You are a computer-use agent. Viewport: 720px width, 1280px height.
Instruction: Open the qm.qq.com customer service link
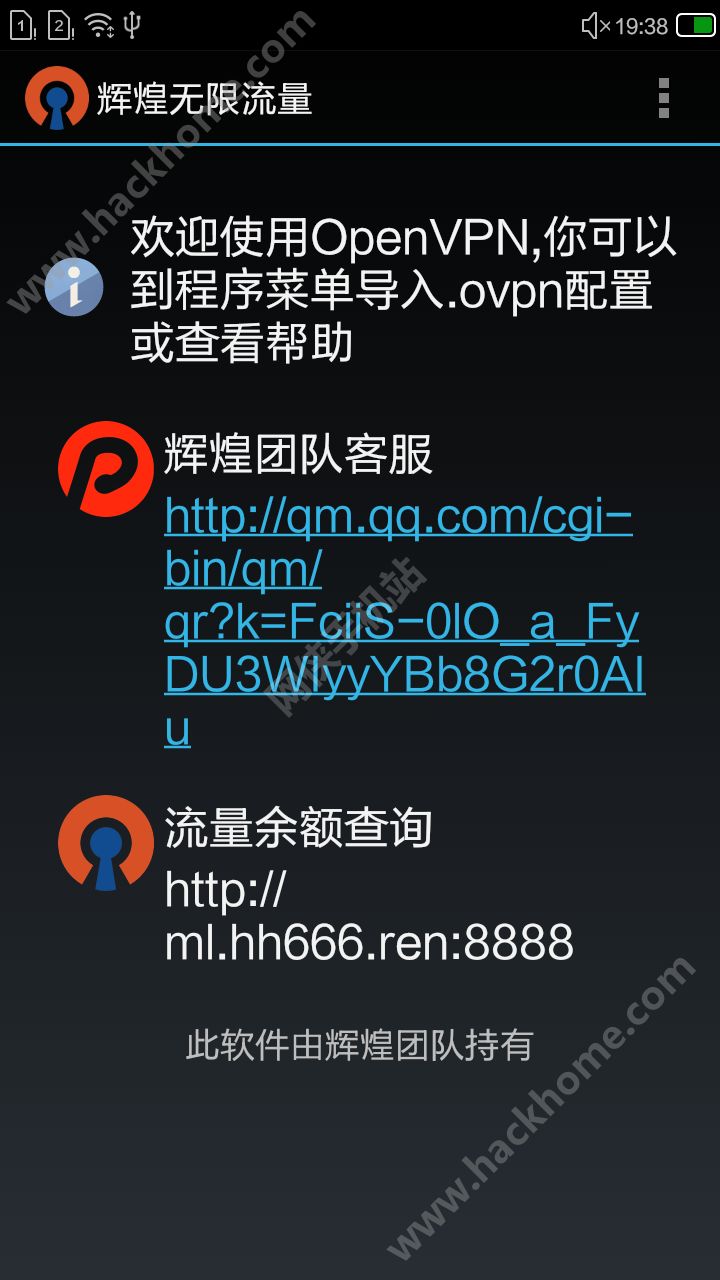coord(400,622)
